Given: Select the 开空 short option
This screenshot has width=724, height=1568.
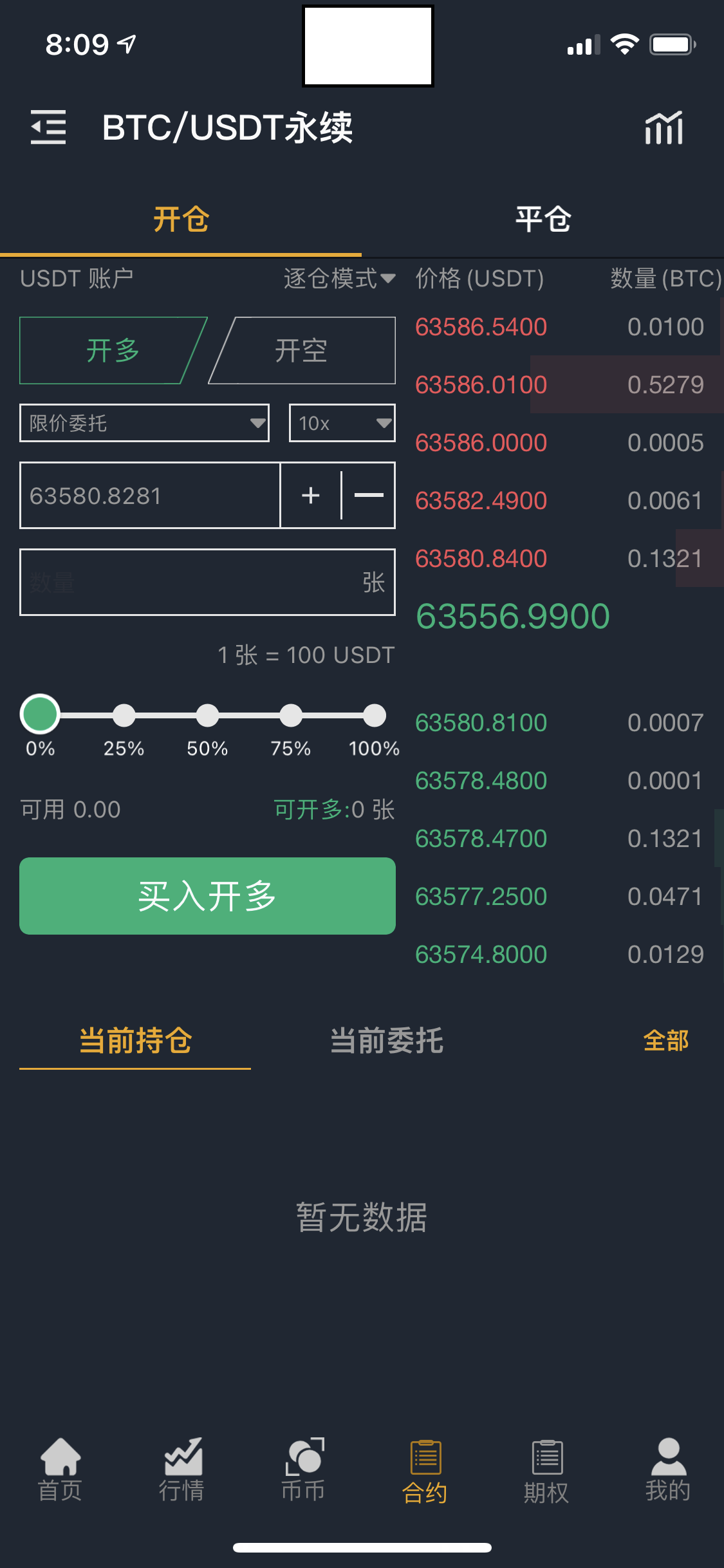Looking at the screenshot, I should 301,350.
